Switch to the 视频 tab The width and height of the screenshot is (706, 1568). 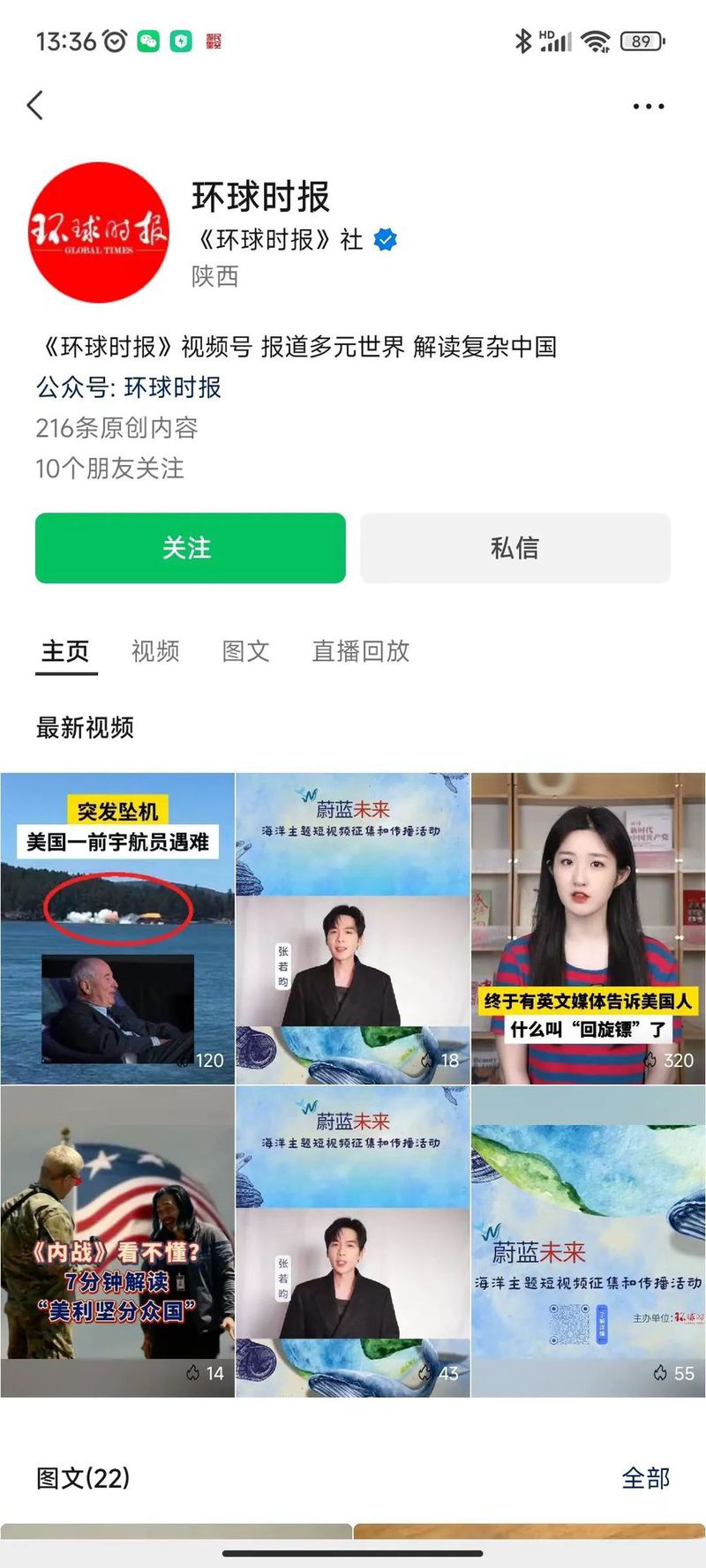point(155,651)
